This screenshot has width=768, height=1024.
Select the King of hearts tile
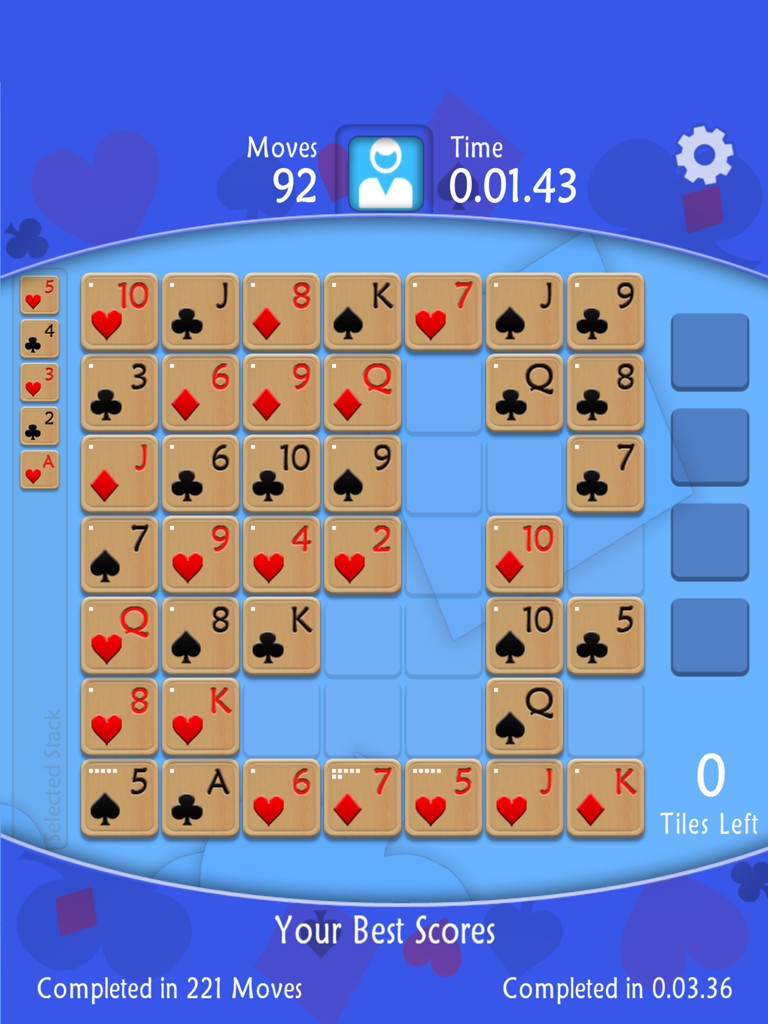[200, 716]
